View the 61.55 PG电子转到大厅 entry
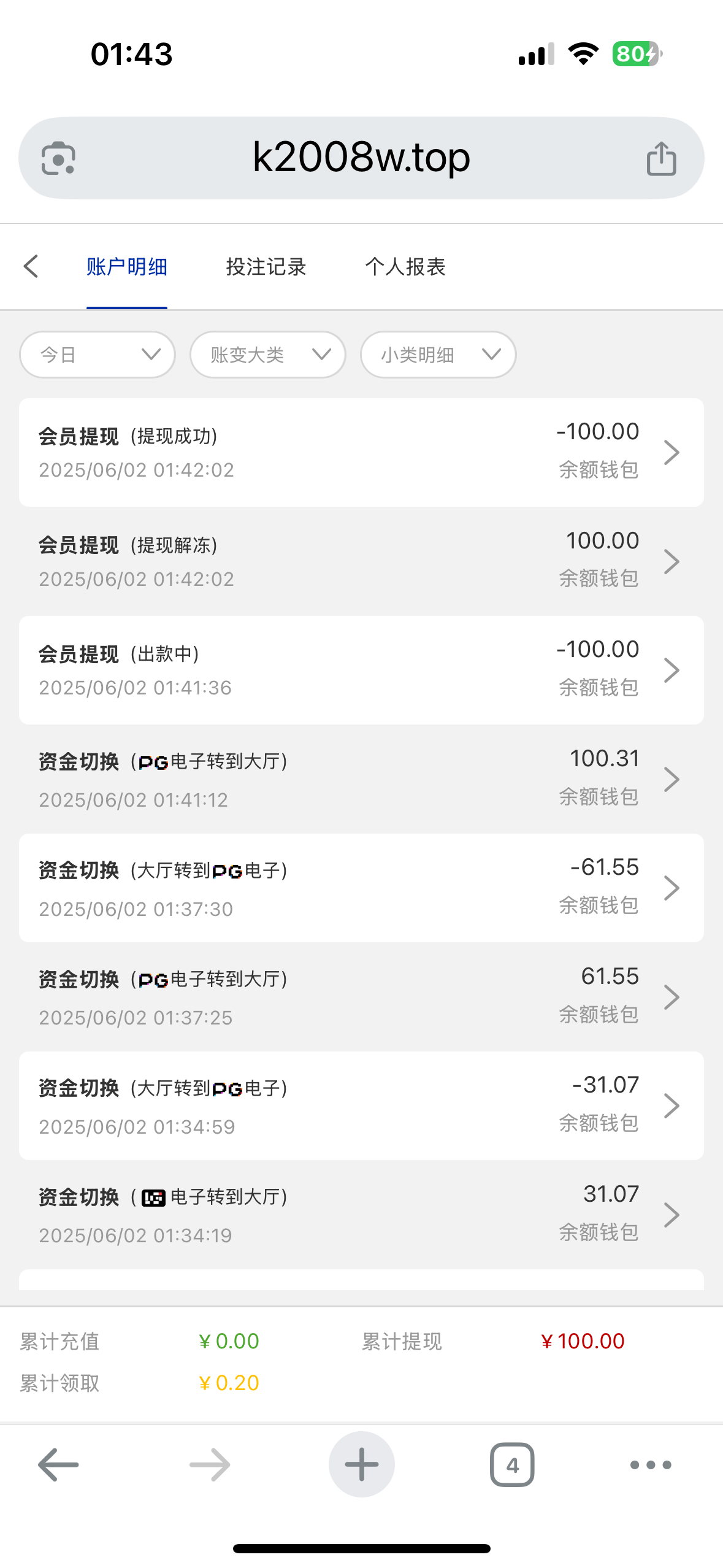The image size is (723, 1568). [361, 997]
